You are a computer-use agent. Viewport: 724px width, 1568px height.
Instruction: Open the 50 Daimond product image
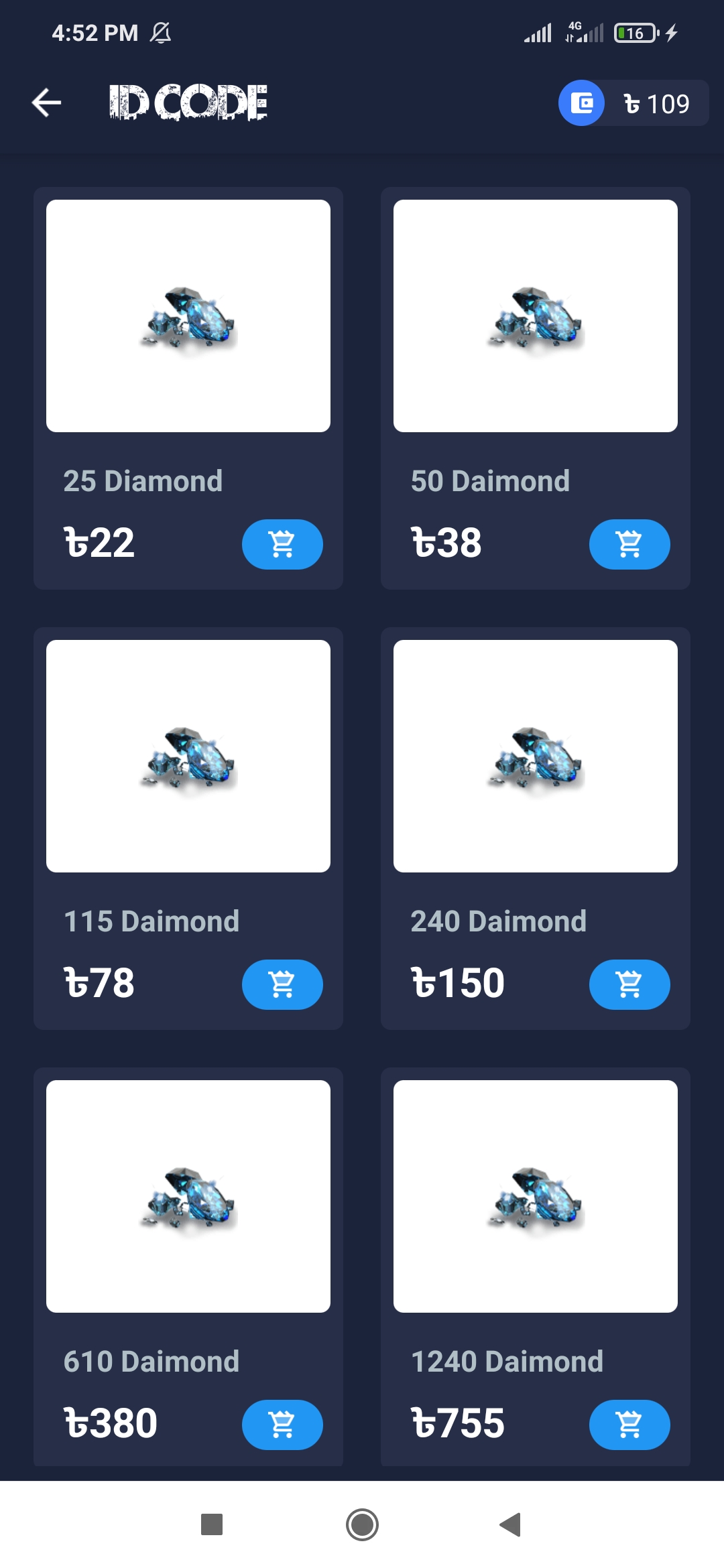point(536,316)
